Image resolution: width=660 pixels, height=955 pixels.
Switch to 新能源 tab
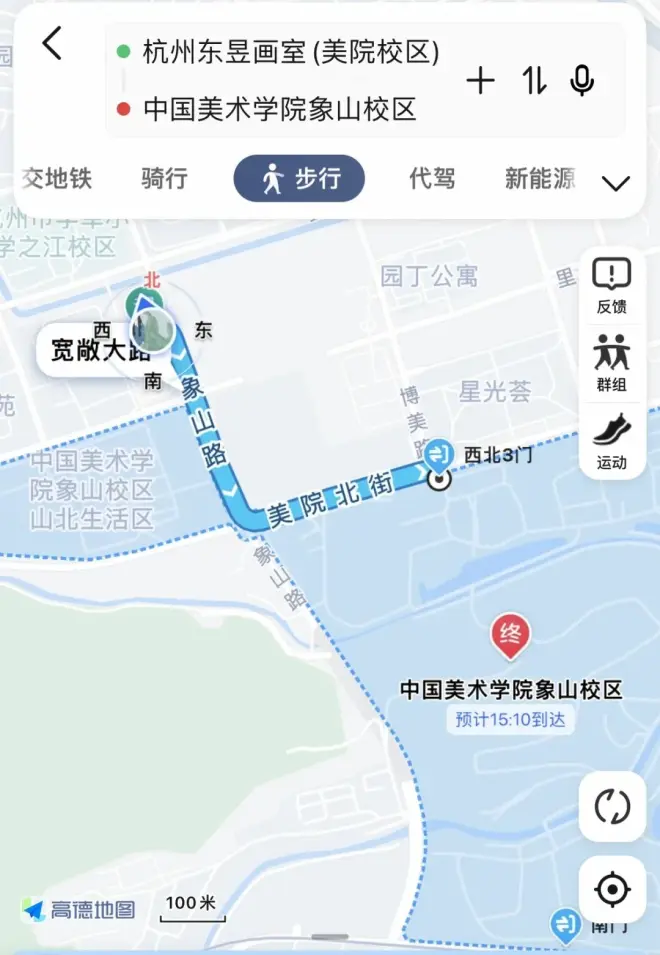click(540, 179)
